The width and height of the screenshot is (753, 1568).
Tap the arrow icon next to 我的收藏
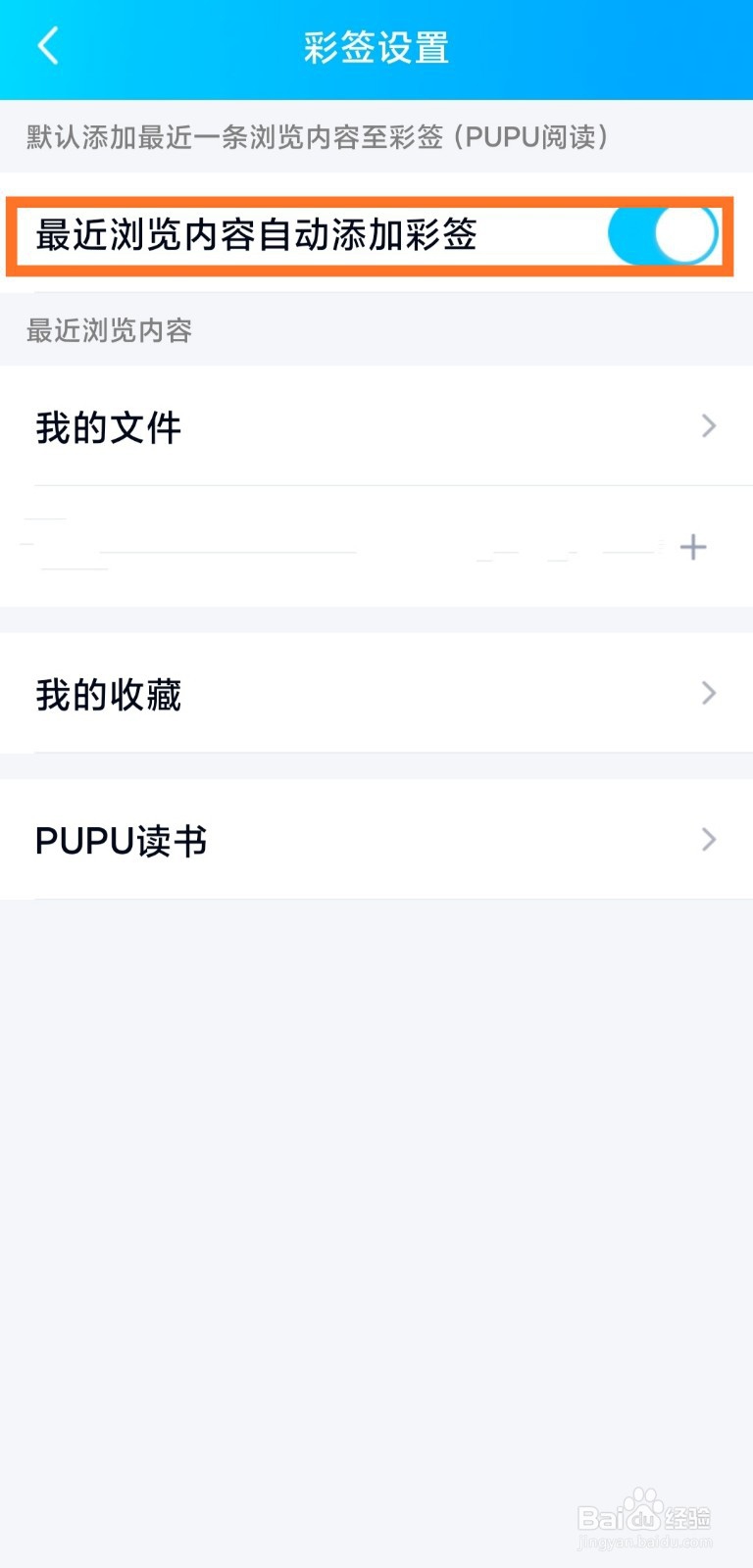coord(709,693)
